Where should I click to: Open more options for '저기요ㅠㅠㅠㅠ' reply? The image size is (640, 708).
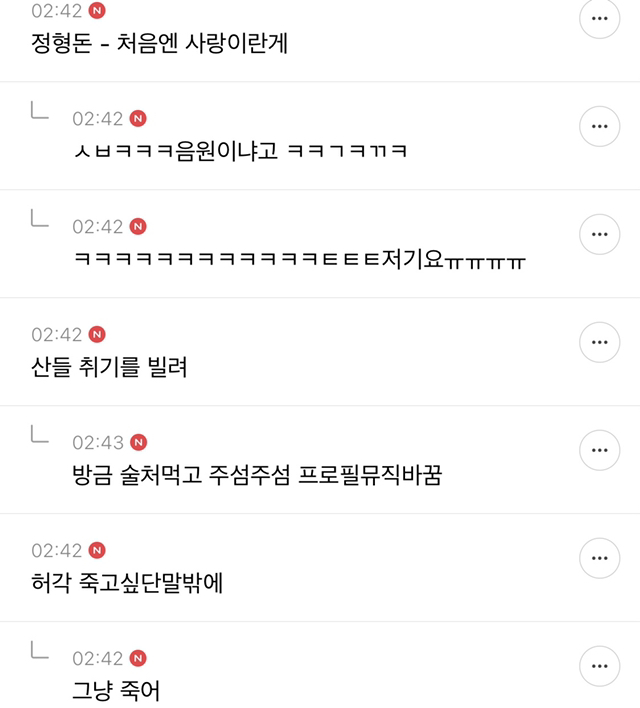pyautogui.click(x=599, y=234)
